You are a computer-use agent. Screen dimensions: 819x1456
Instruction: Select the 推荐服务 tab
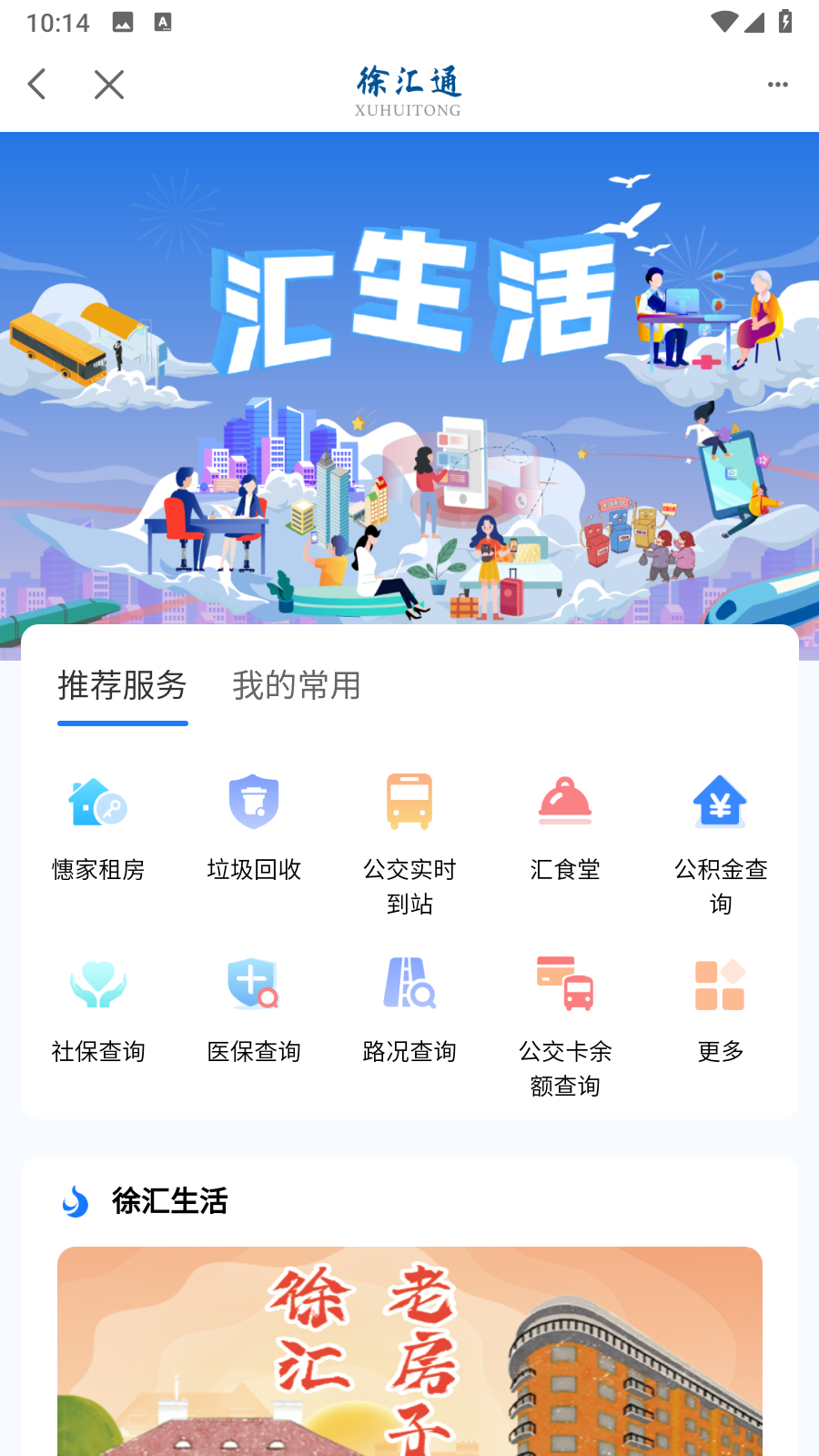pos(123,685)
